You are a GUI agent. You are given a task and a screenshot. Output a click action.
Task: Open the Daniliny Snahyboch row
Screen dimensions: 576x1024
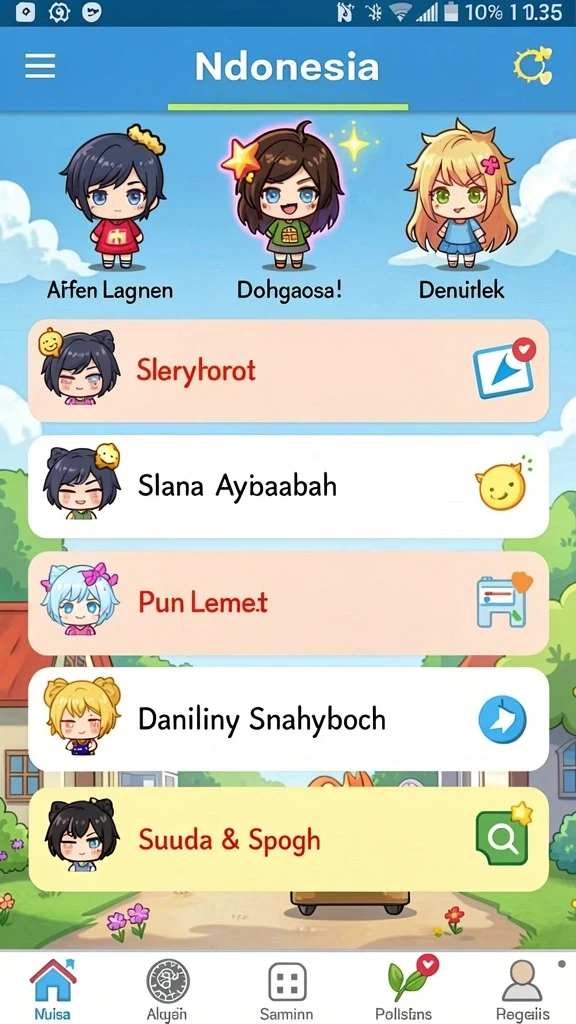pos(288,719)
